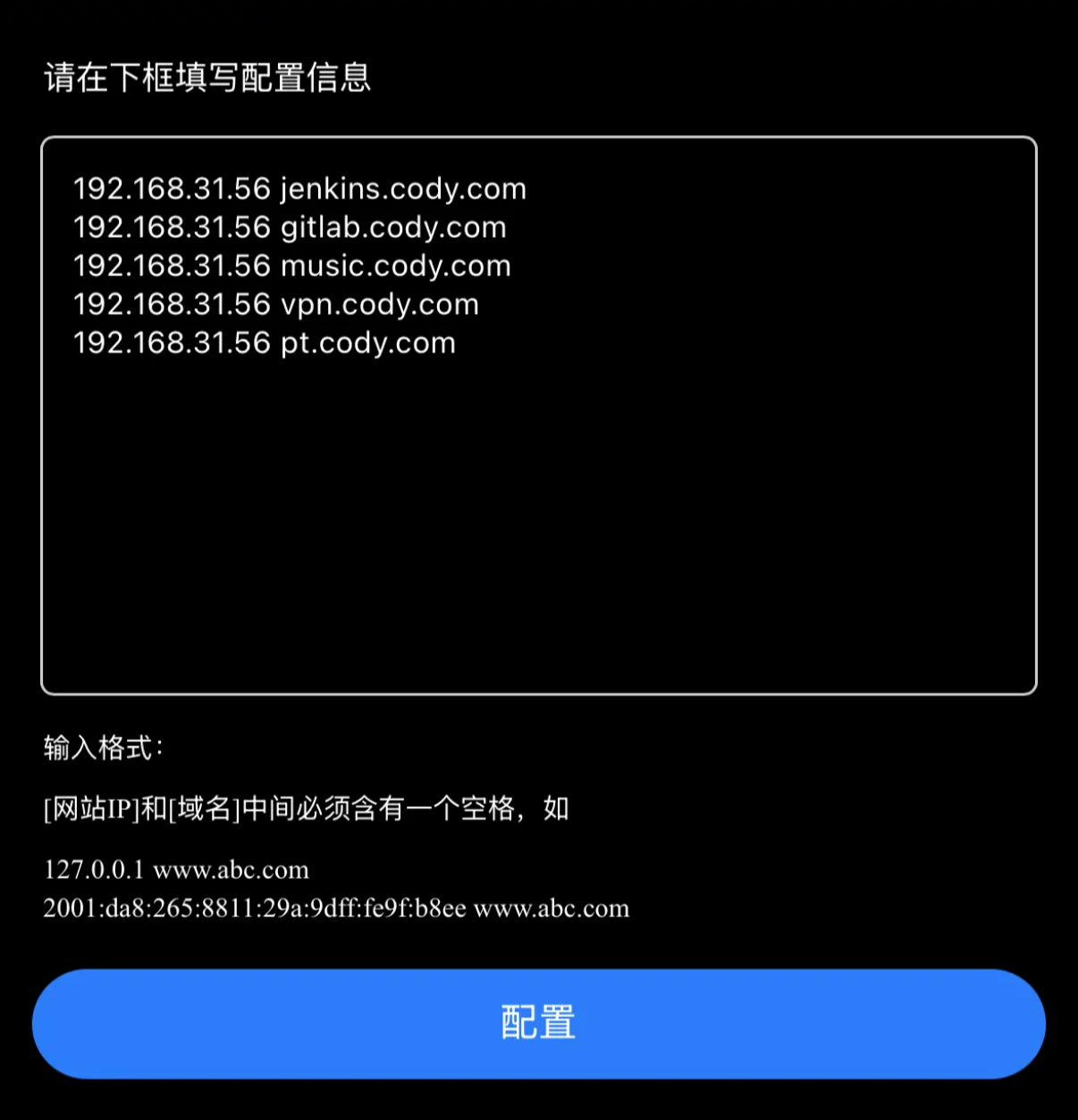Select the music.cody.com entry line
1078x1120 pixels.
291,265
